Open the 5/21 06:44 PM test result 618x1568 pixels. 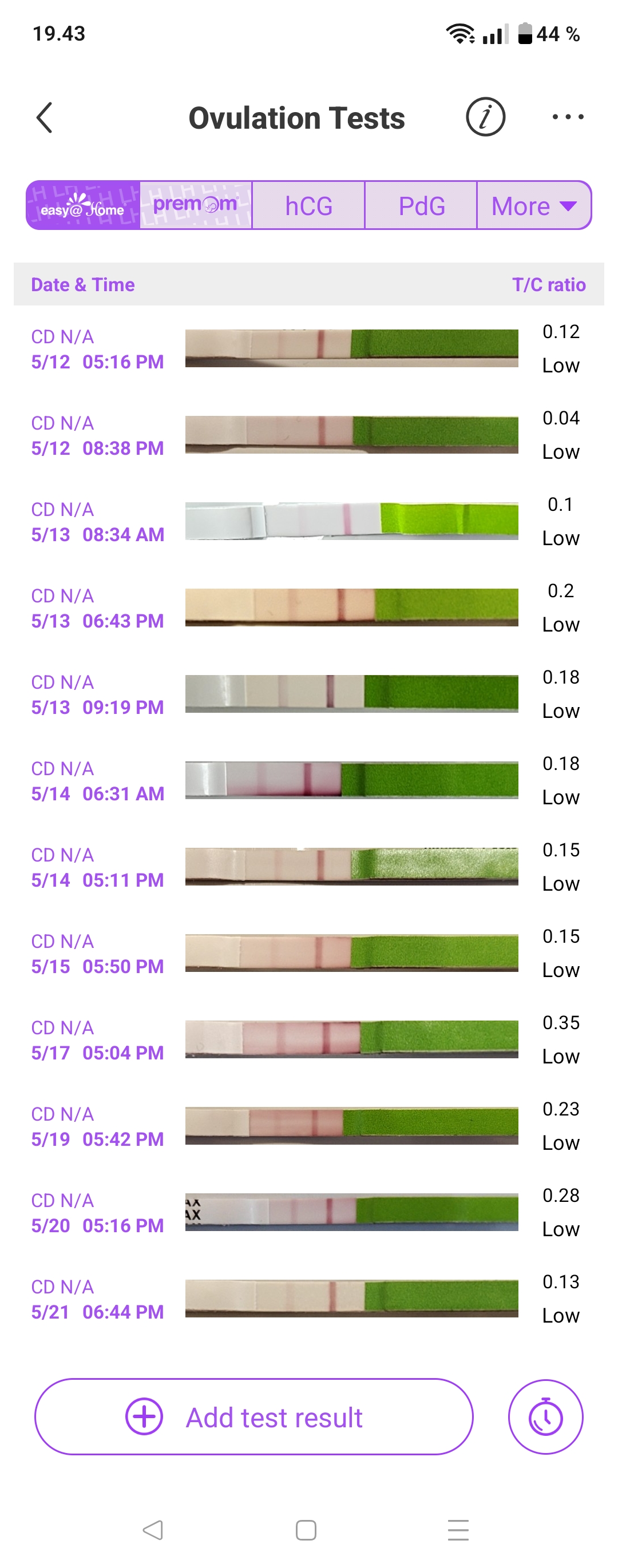coord(351,1299)
